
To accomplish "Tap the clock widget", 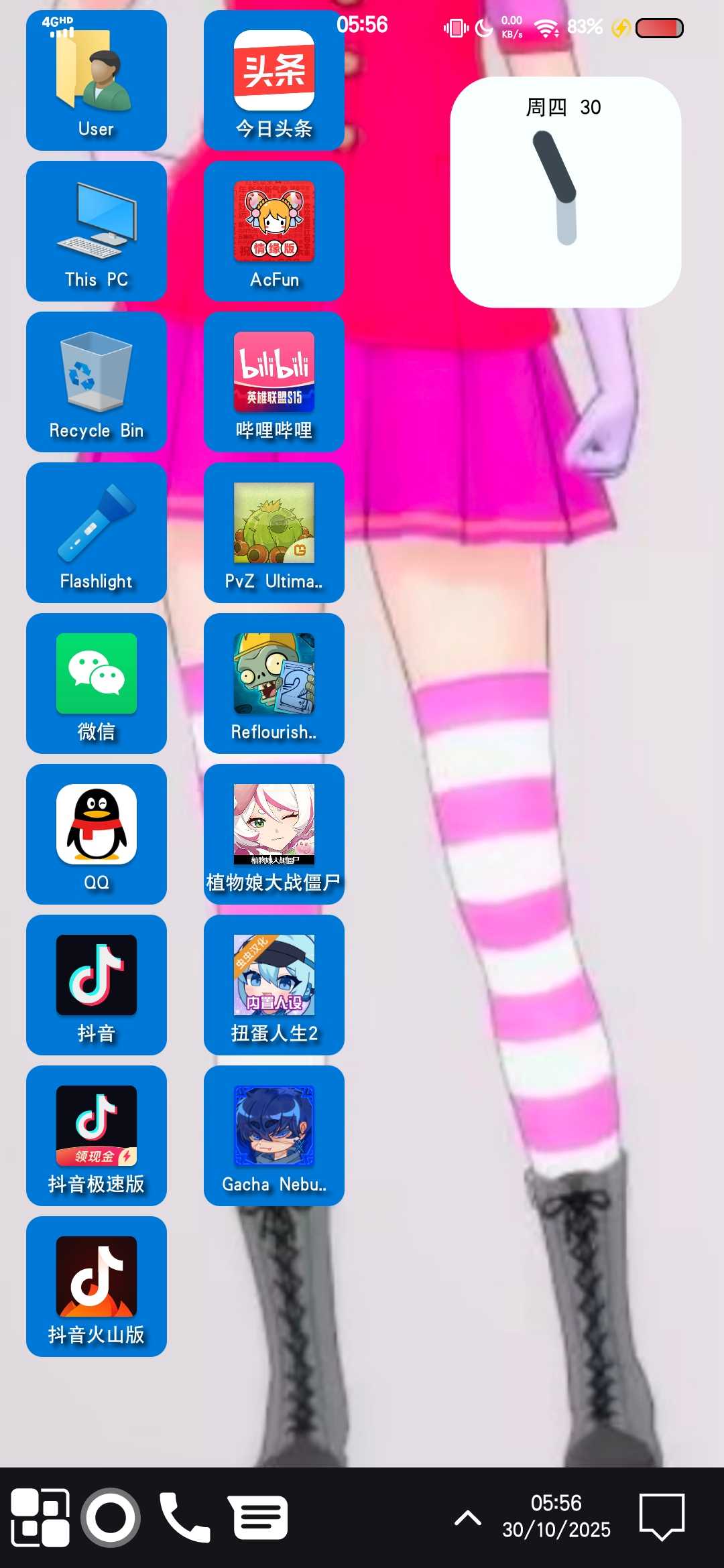I will click(566, 192).
